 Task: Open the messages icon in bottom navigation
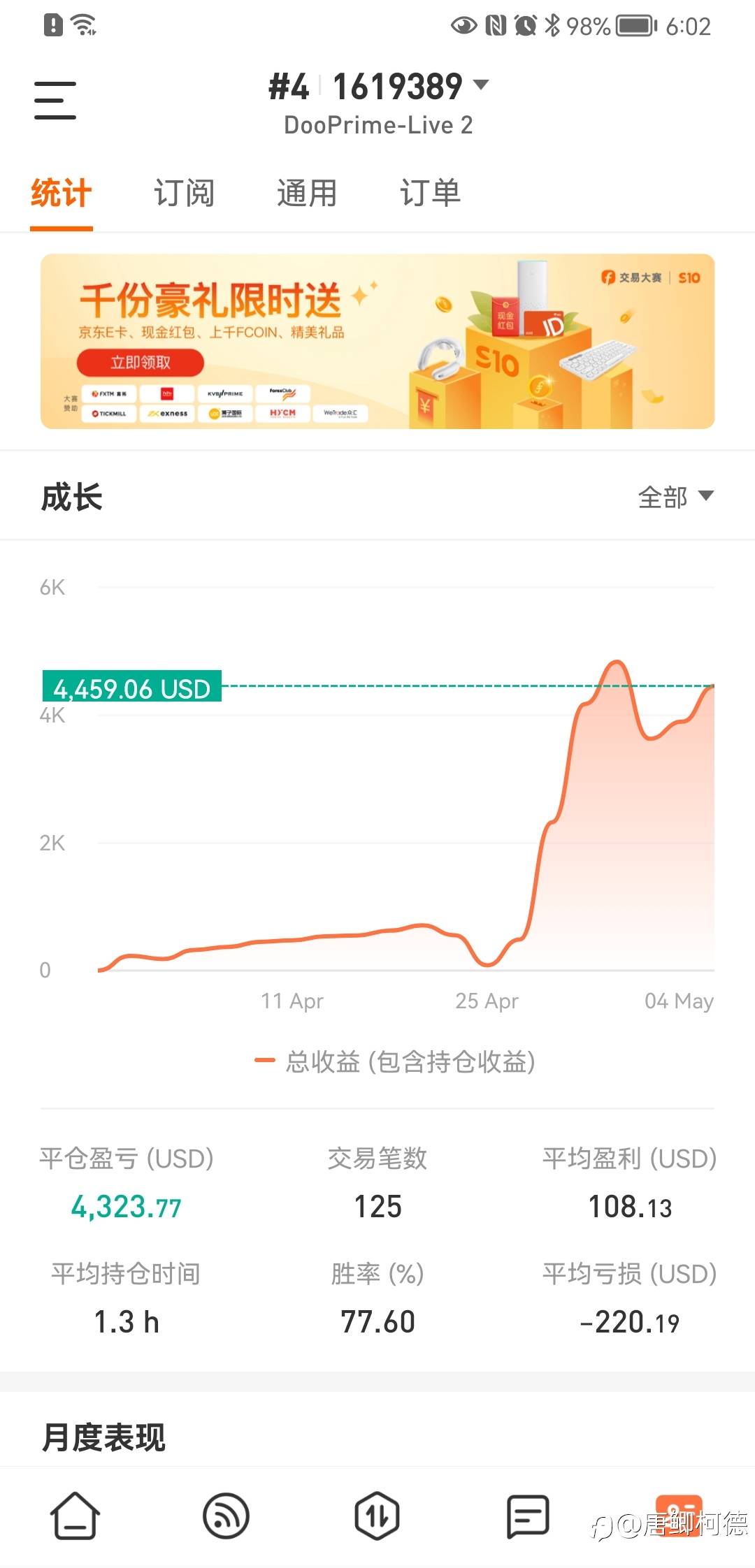tap(528, 1516)
